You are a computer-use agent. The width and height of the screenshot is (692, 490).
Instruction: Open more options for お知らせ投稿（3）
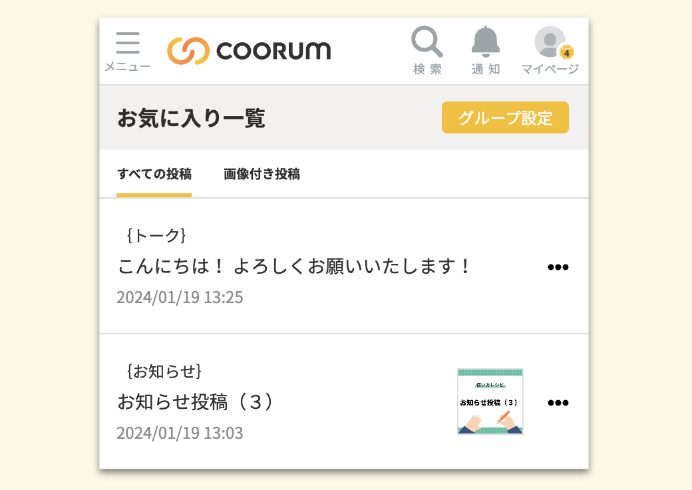click(x=558, y=402)
